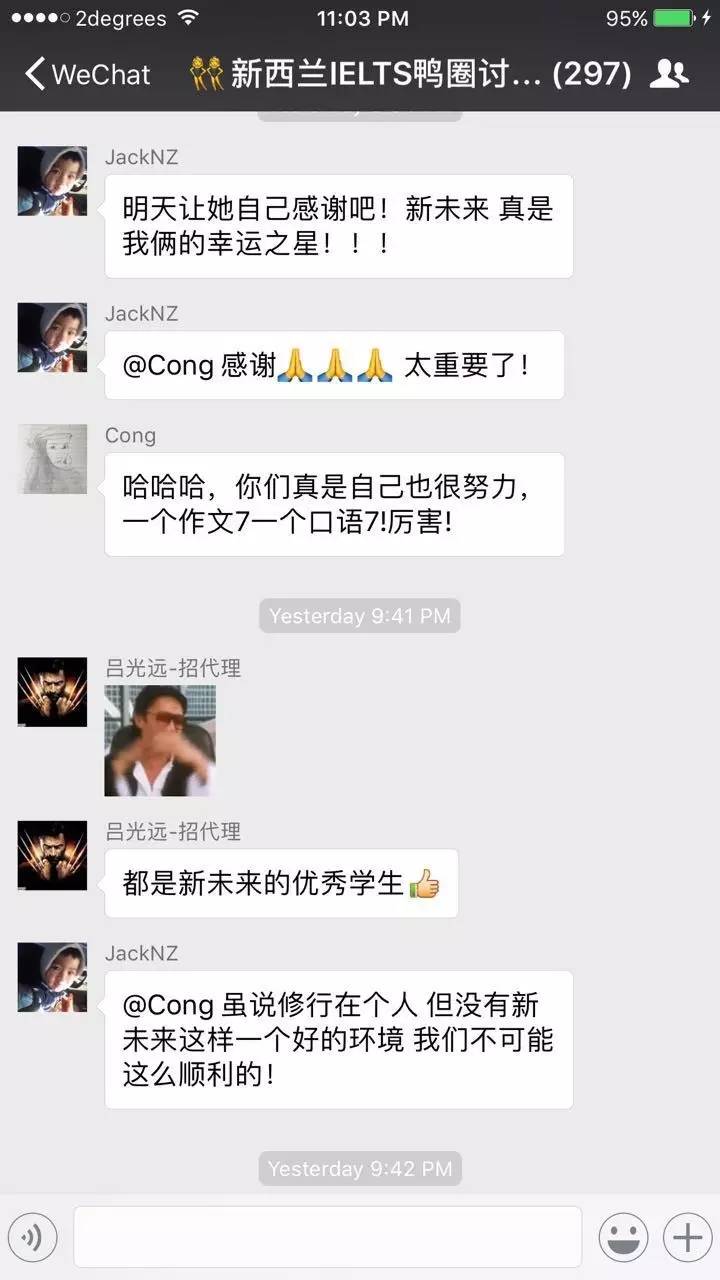The height and width of the screenshot is (1280, 720).
Task: Open the plus attachments menu
Action: [x=687, y=1238]
